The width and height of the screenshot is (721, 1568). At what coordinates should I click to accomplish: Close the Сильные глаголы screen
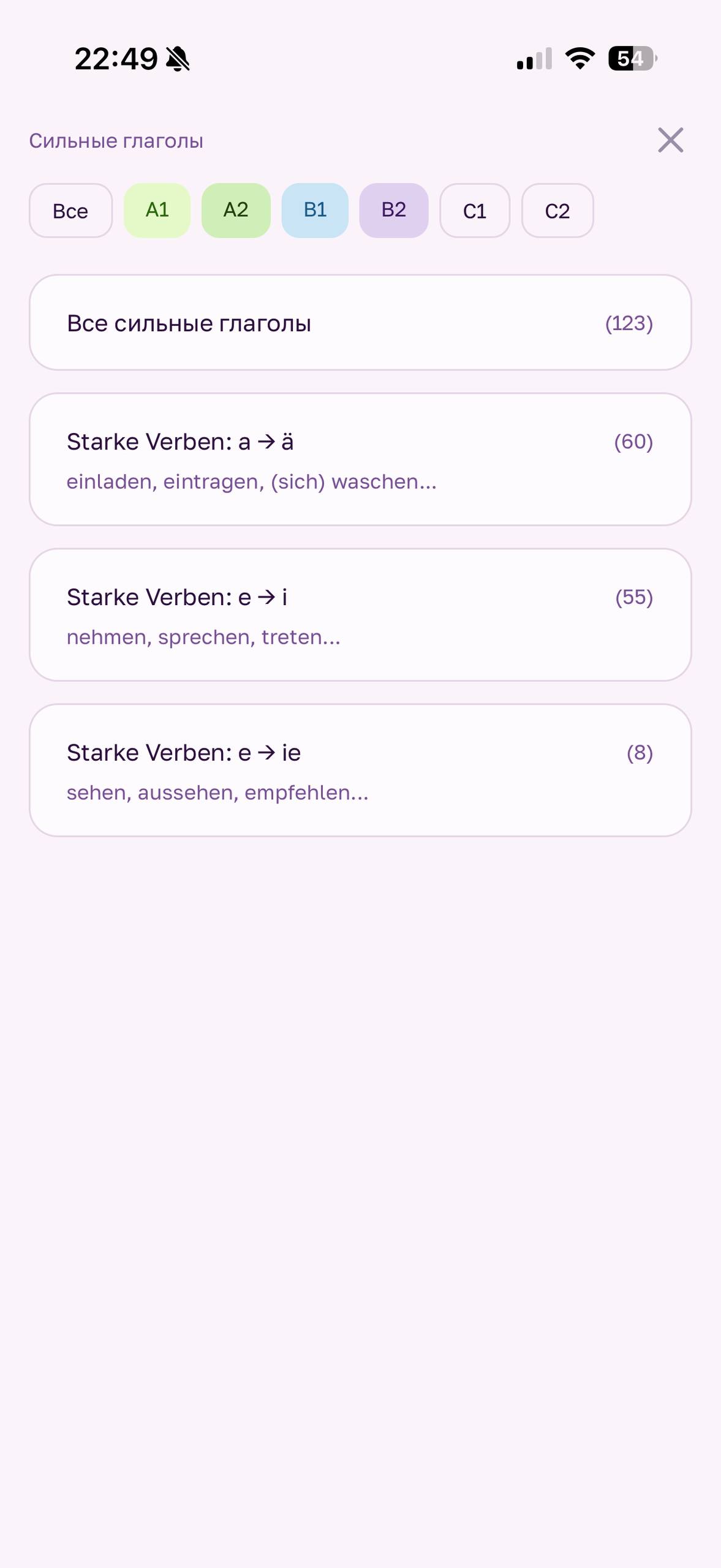click(x=670, y=140)
